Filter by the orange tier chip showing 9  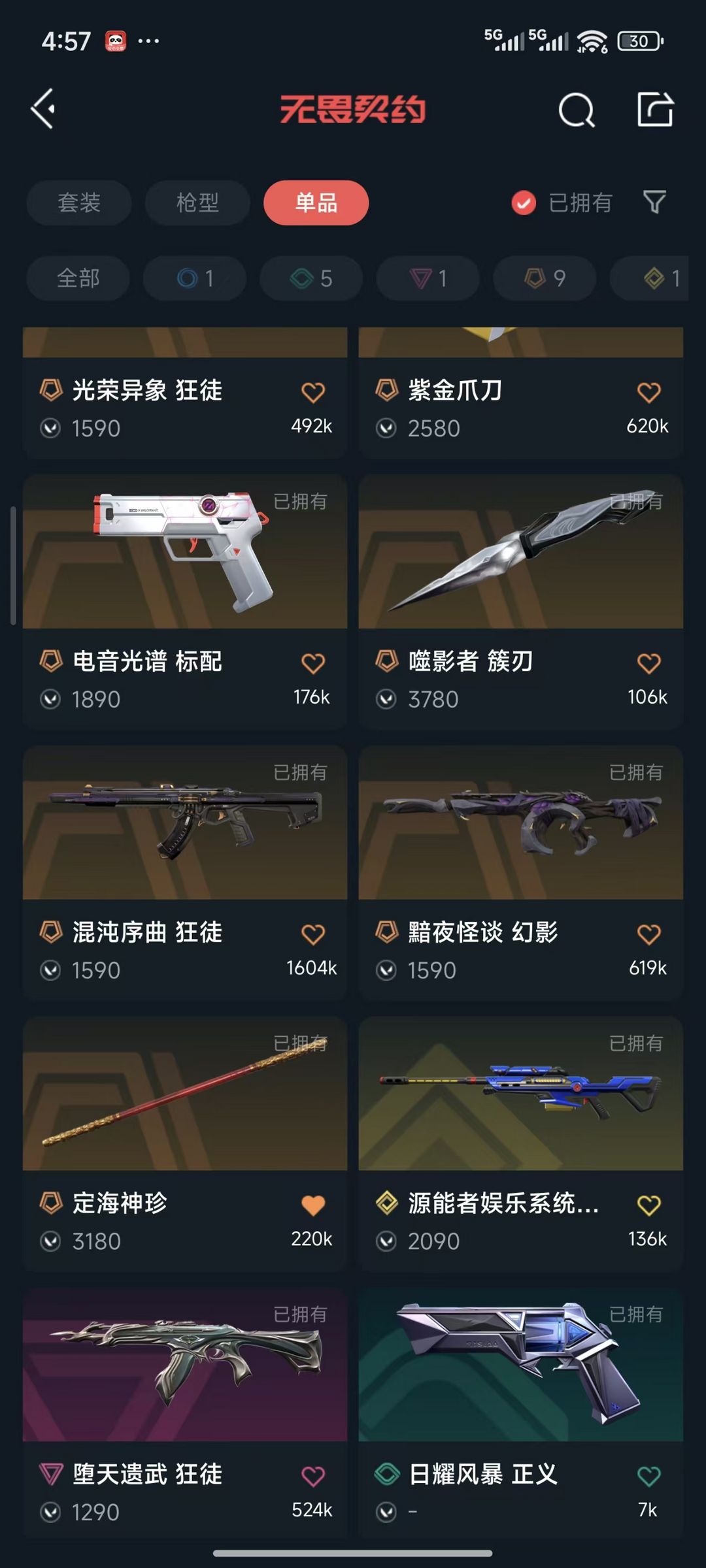click(545, 278)
